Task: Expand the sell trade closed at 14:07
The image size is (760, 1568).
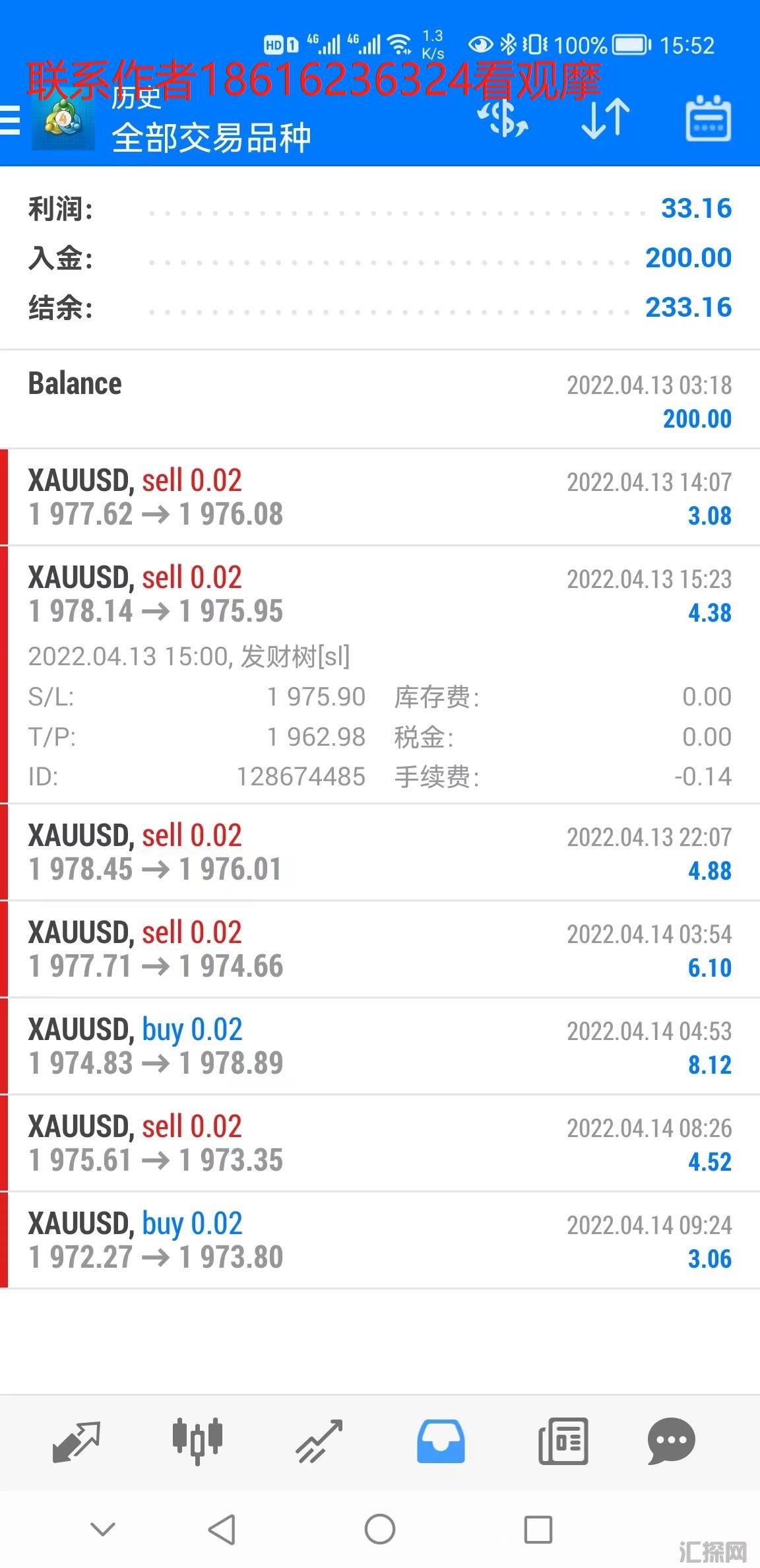Action: coord(380,498)
